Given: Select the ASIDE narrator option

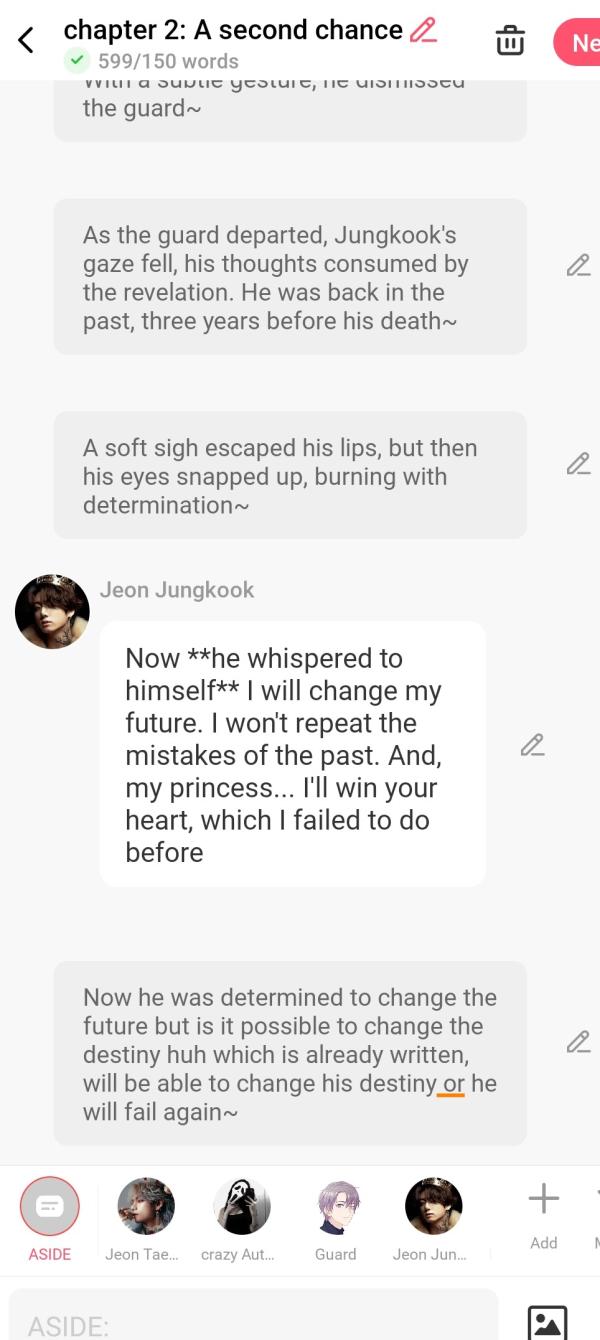Looking at the screenshot, I should pos(50,1206).
